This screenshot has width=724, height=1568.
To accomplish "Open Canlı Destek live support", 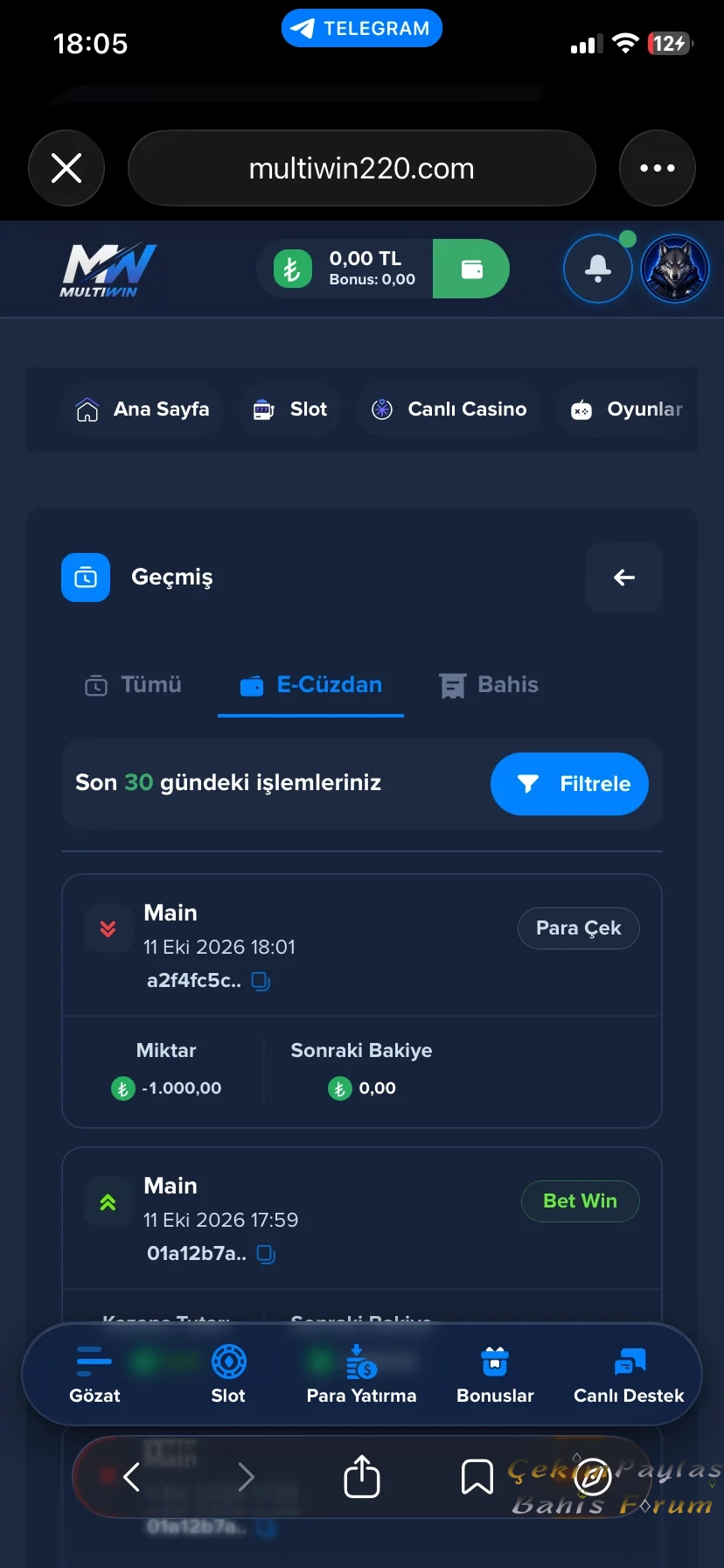I will click(629, 1375).
